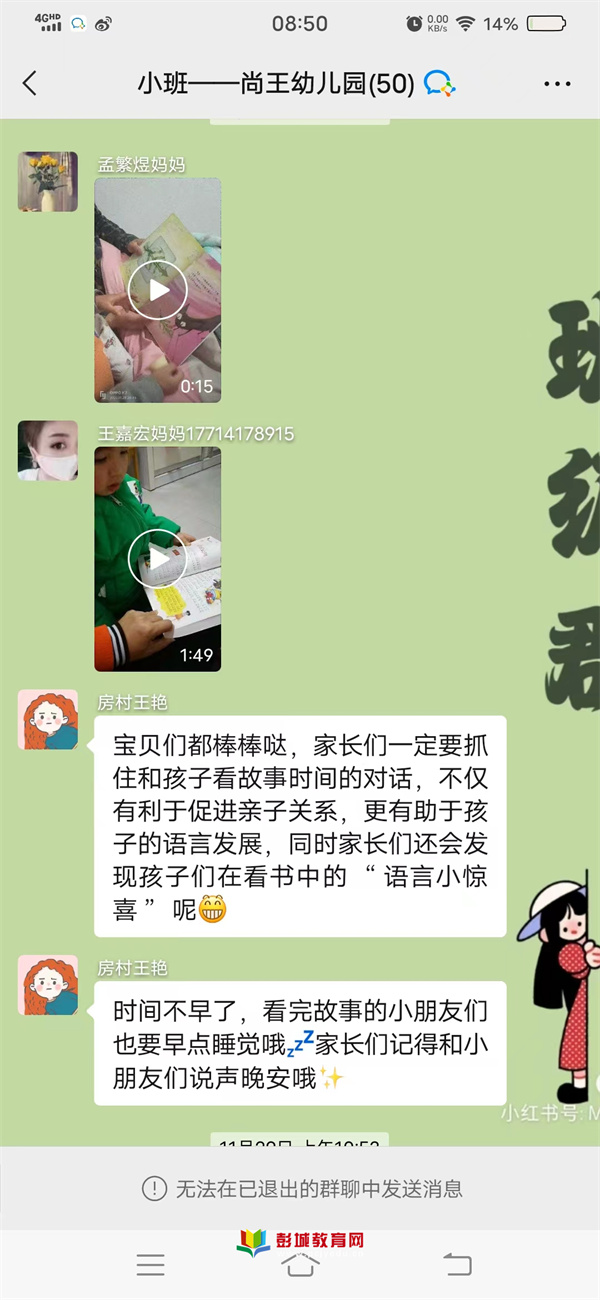This screenshot has height=1300, width=600.
Task: Play the 1:49 video from 王嘉宏妈妈
Action: 157,558
